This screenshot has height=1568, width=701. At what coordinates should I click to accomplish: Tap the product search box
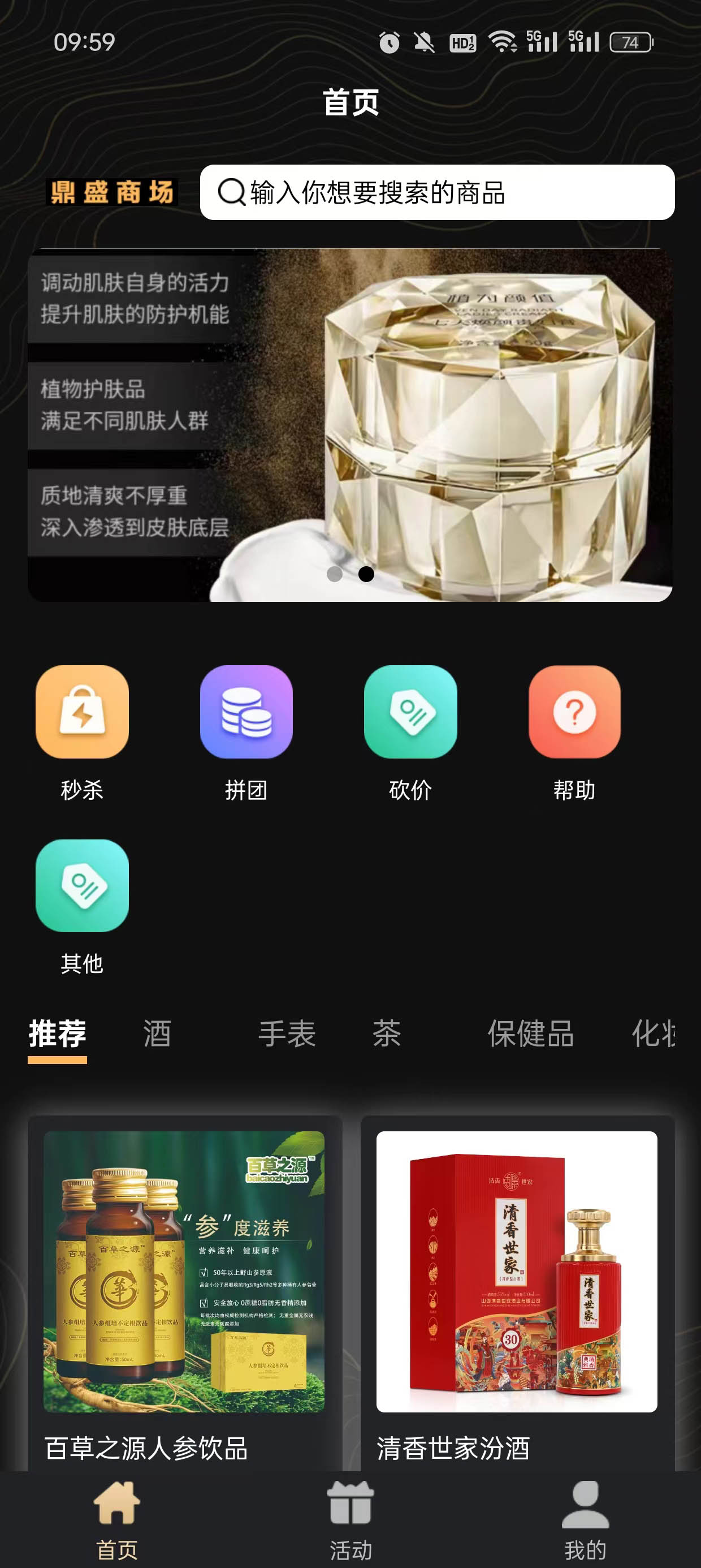[x=437, y=192]
